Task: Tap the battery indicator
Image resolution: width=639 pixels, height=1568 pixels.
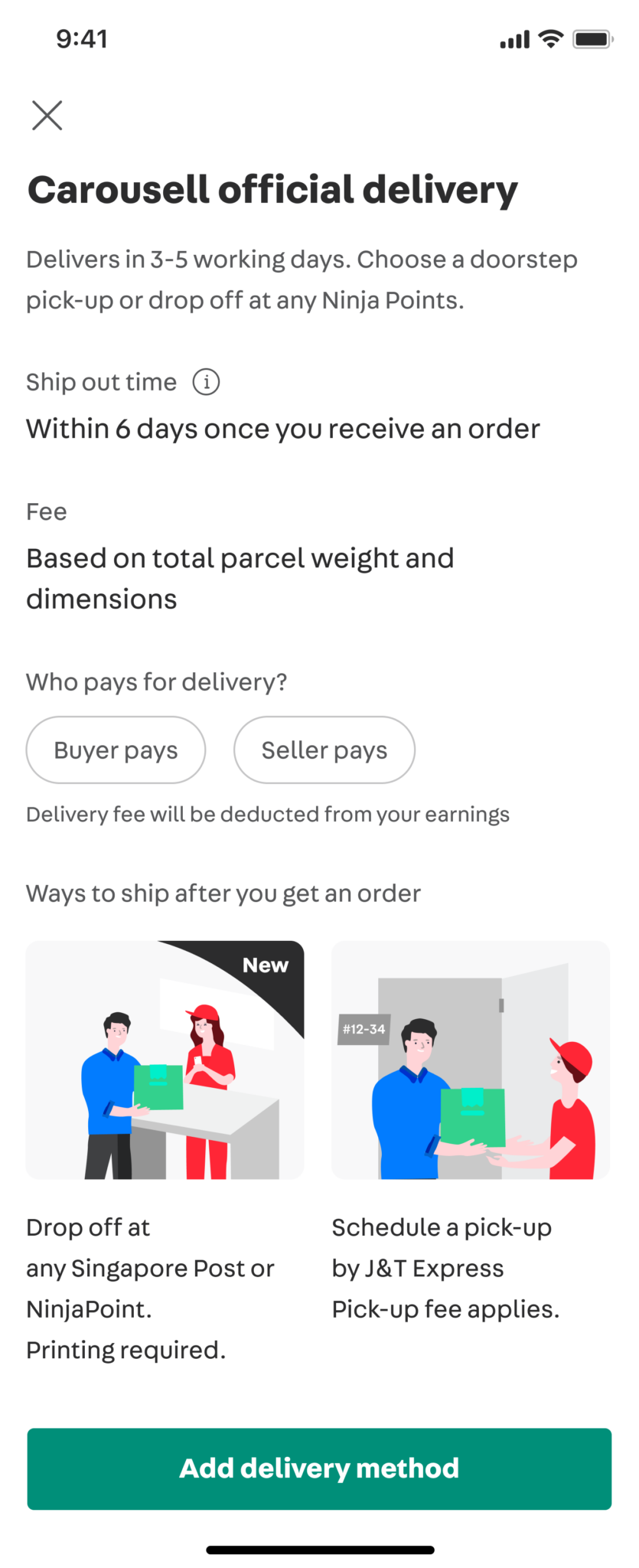Action: (x=592, y=38)
